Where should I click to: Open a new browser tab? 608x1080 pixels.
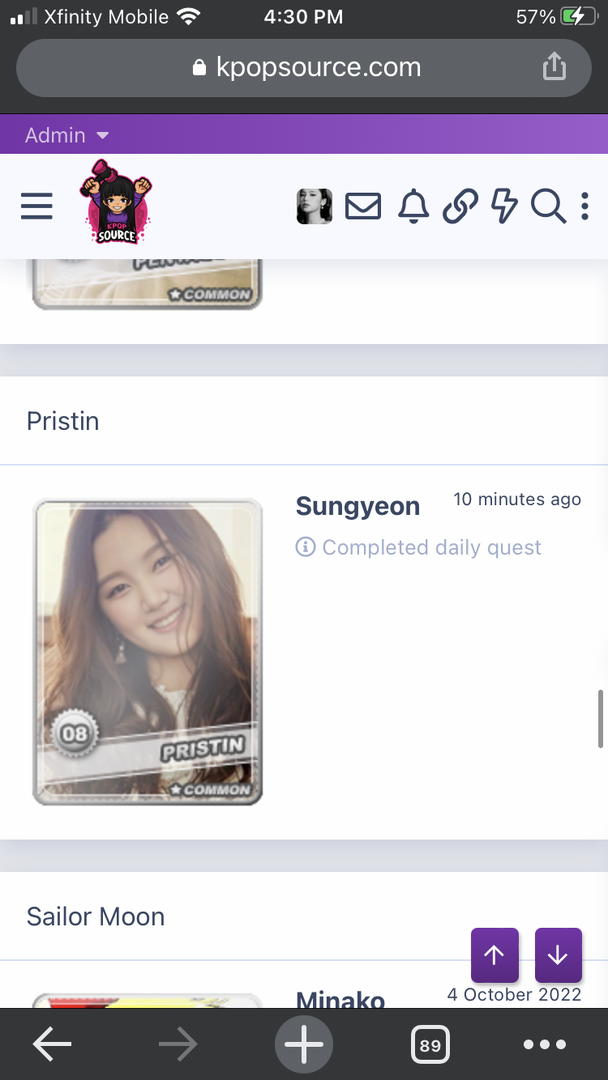pos(304,1045)
